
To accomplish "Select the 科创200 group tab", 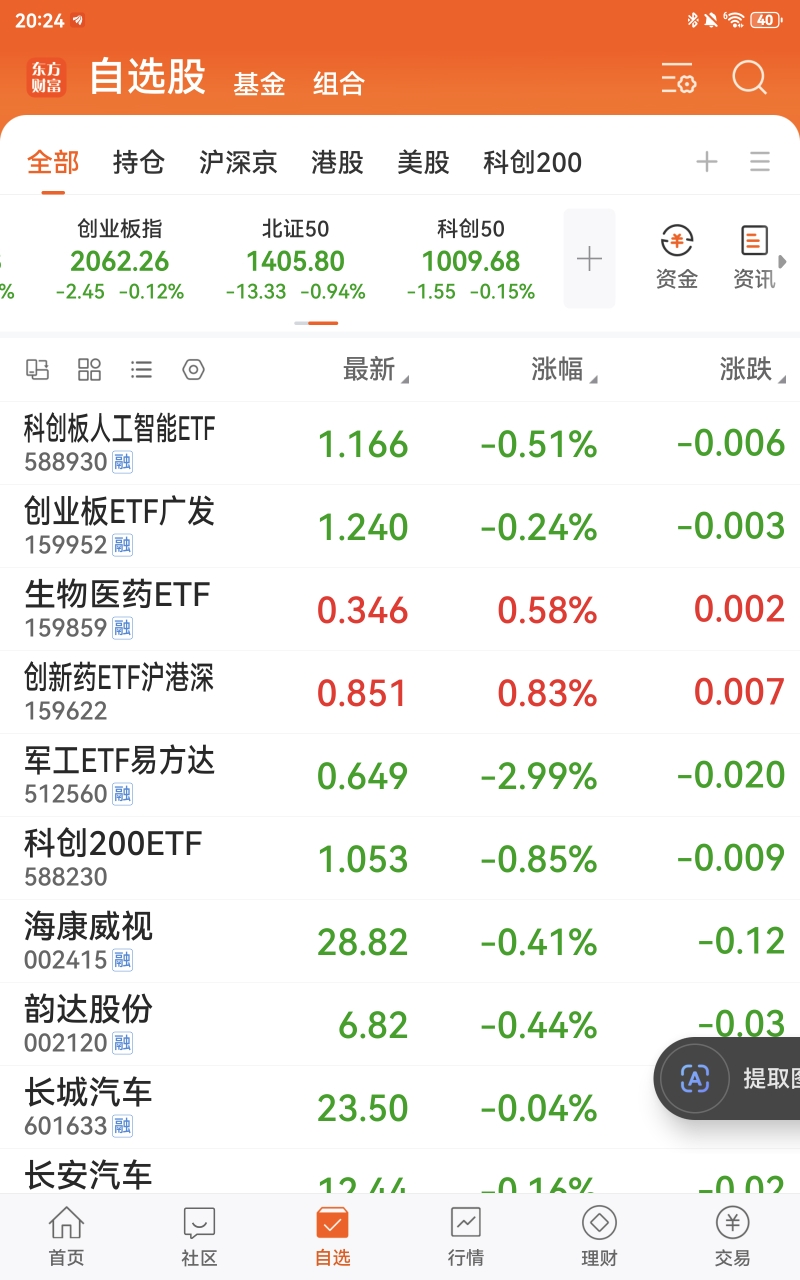I will pyautogui.click(x=532, y=162).
